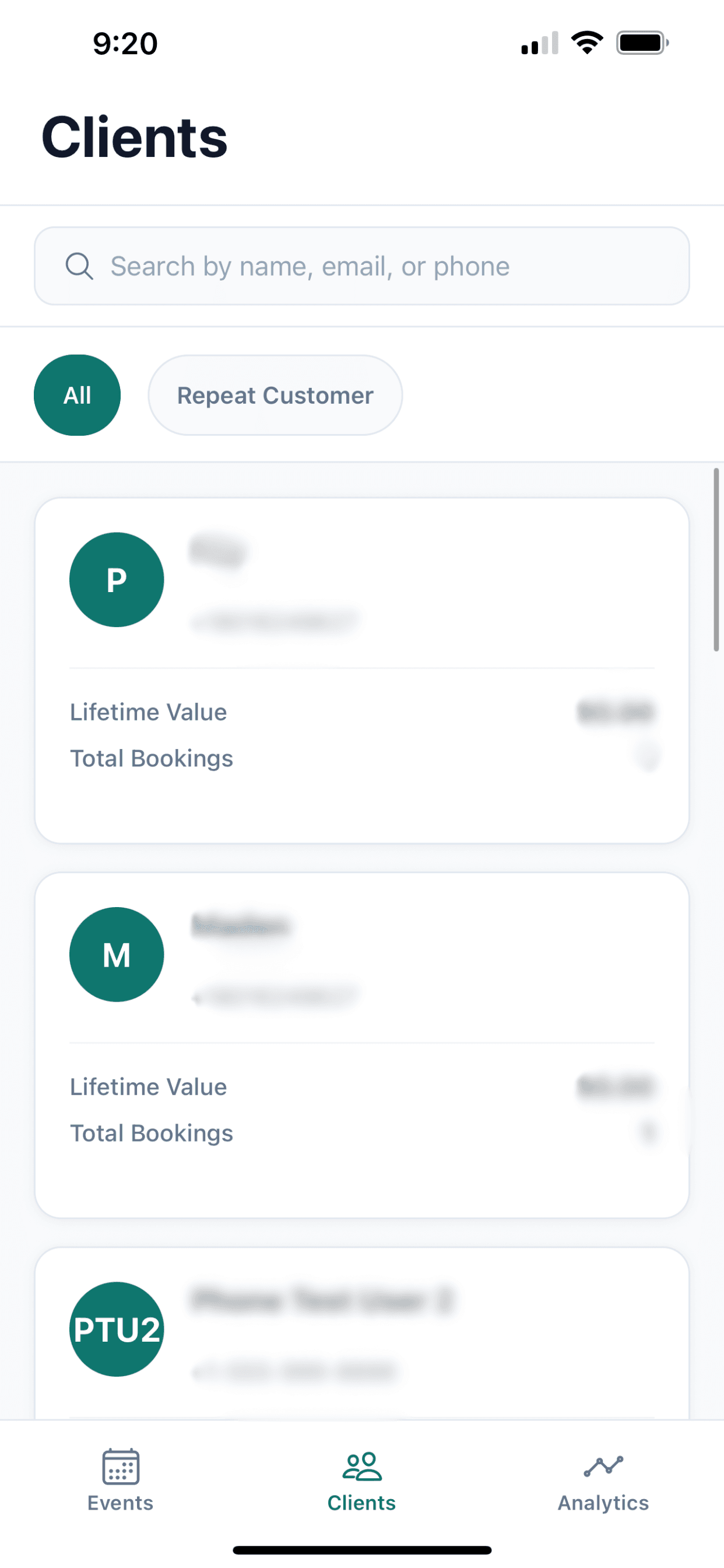This screenshot has width=724, height=1568.
Task: Tap the green client avatar with letter P
Action: tap(117, 579)
